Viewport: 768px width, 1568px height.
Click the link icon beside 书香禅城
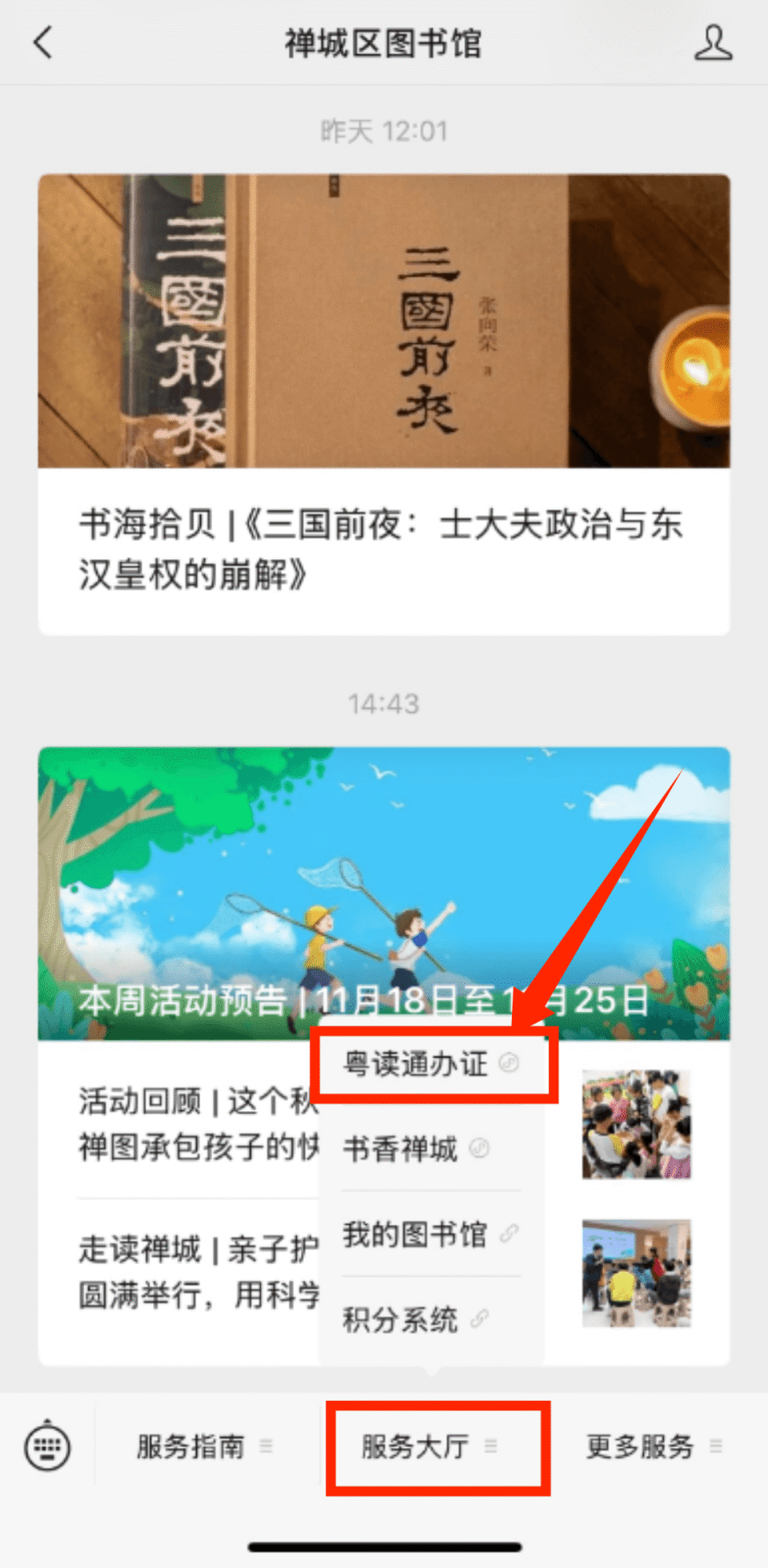tap(480, 1147)
